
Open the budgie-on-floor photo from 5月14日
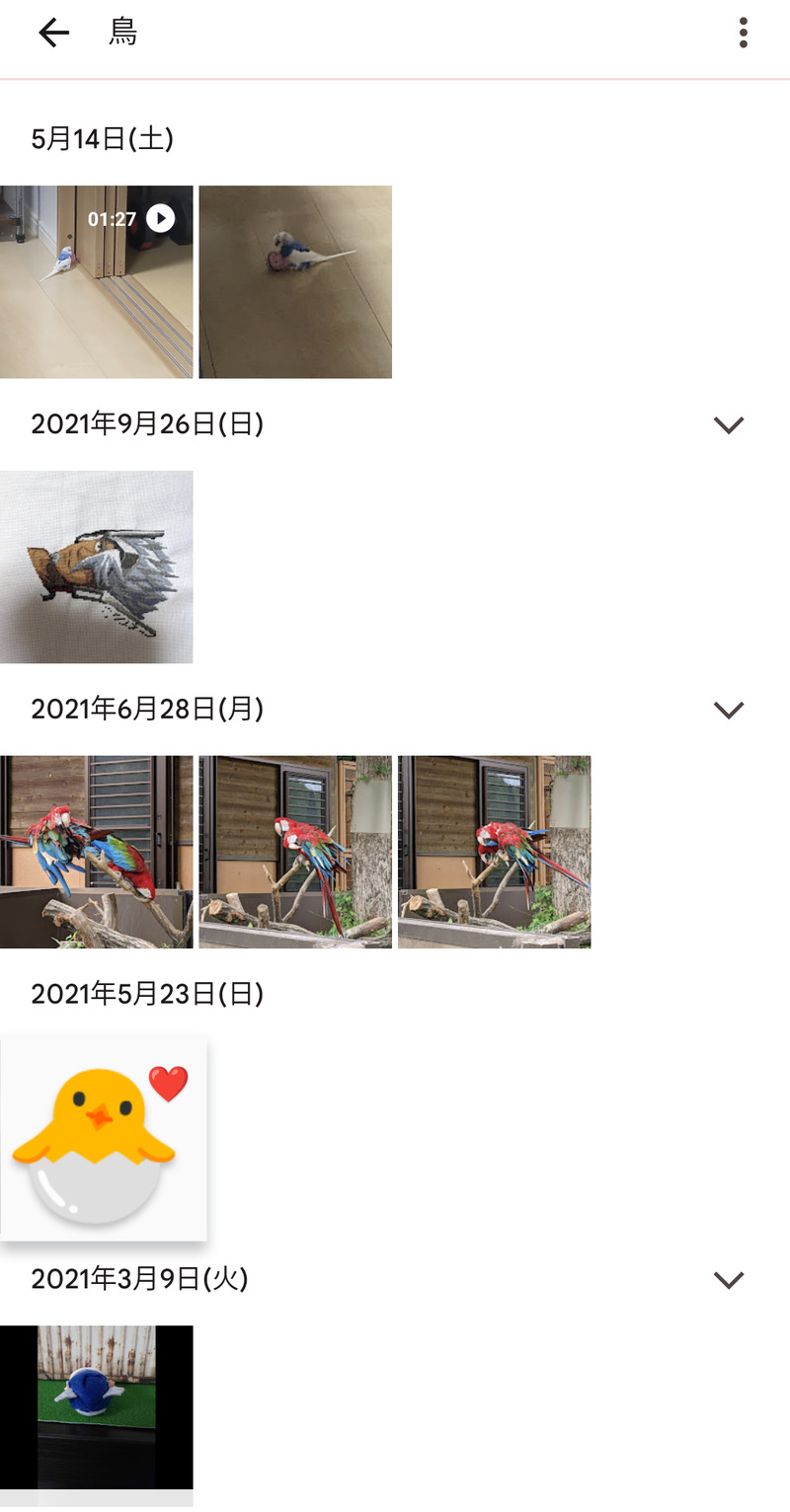tap(295, 281)
